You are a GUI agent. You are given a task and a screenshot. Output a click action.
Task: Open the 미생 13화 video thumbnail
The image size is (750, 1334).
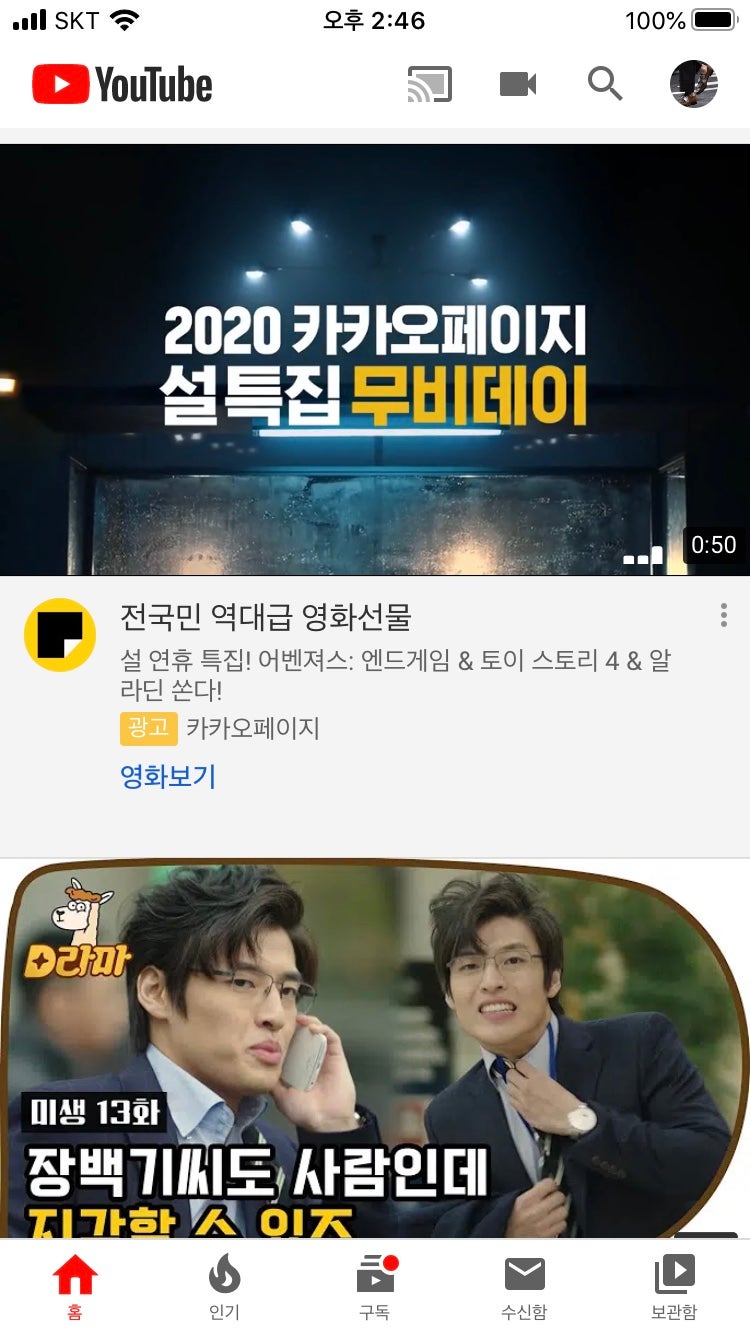point(375,1040)
